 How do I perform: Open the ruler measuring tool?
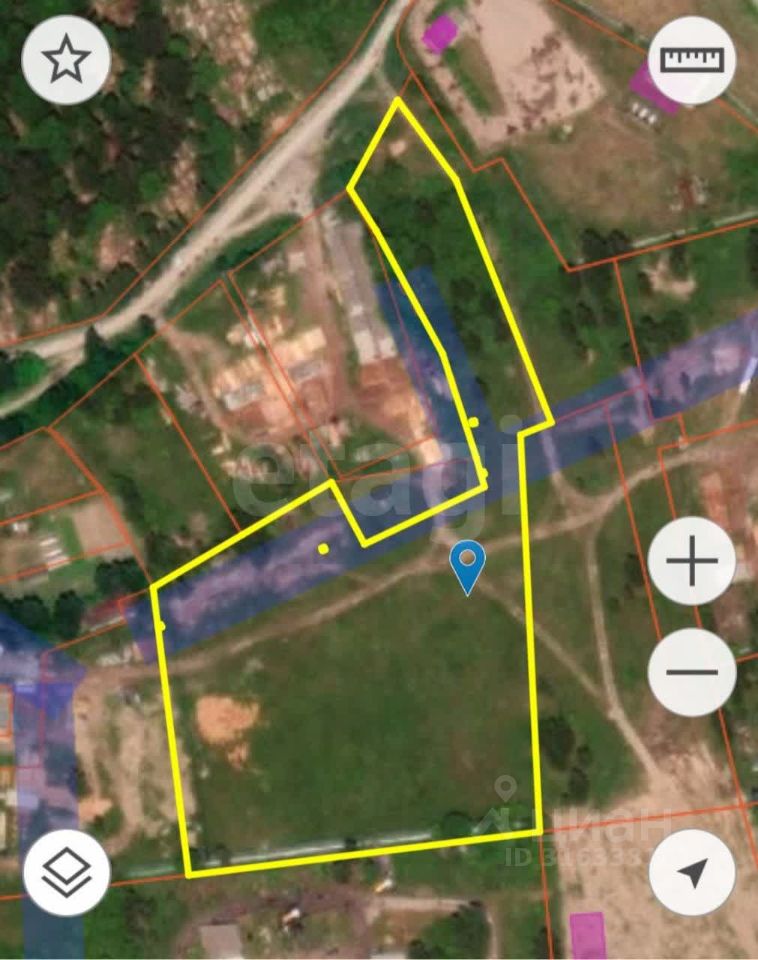692,60
